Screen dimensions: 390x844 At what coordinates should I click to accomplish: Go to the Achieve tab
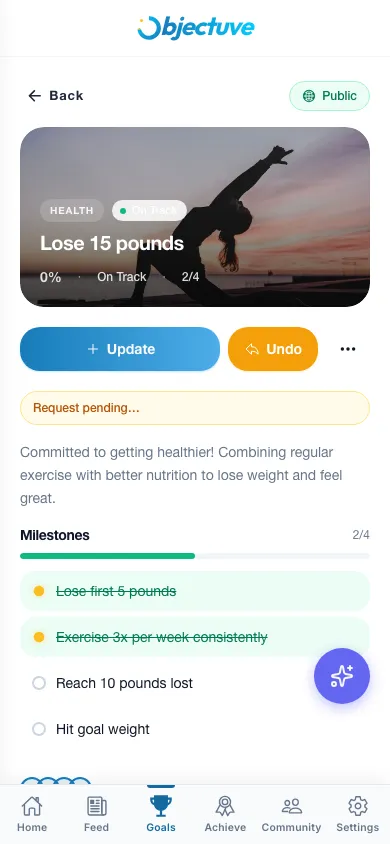coord(225,814)
